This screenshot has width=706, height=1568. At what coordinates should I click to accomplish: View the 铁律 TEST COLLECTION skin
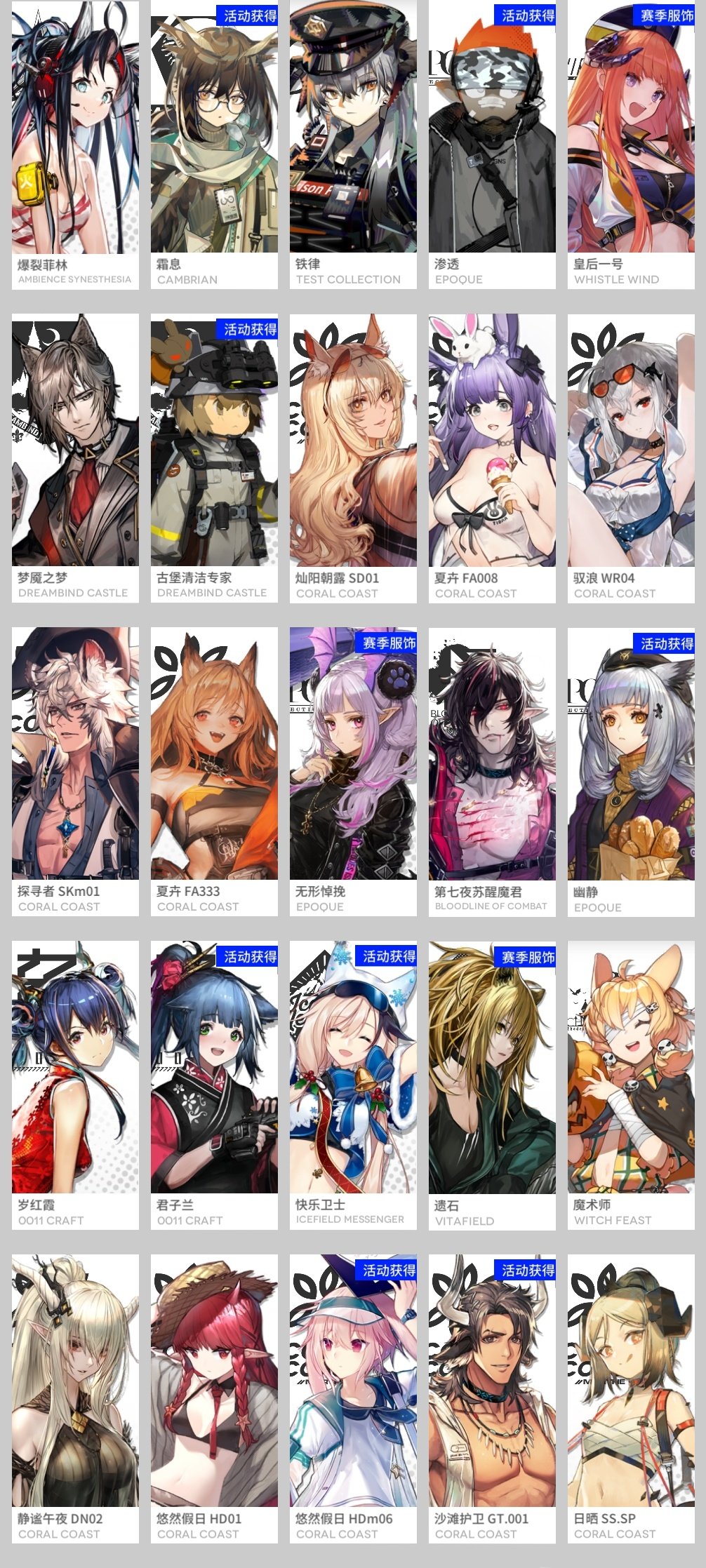click(x=353, y=144)
